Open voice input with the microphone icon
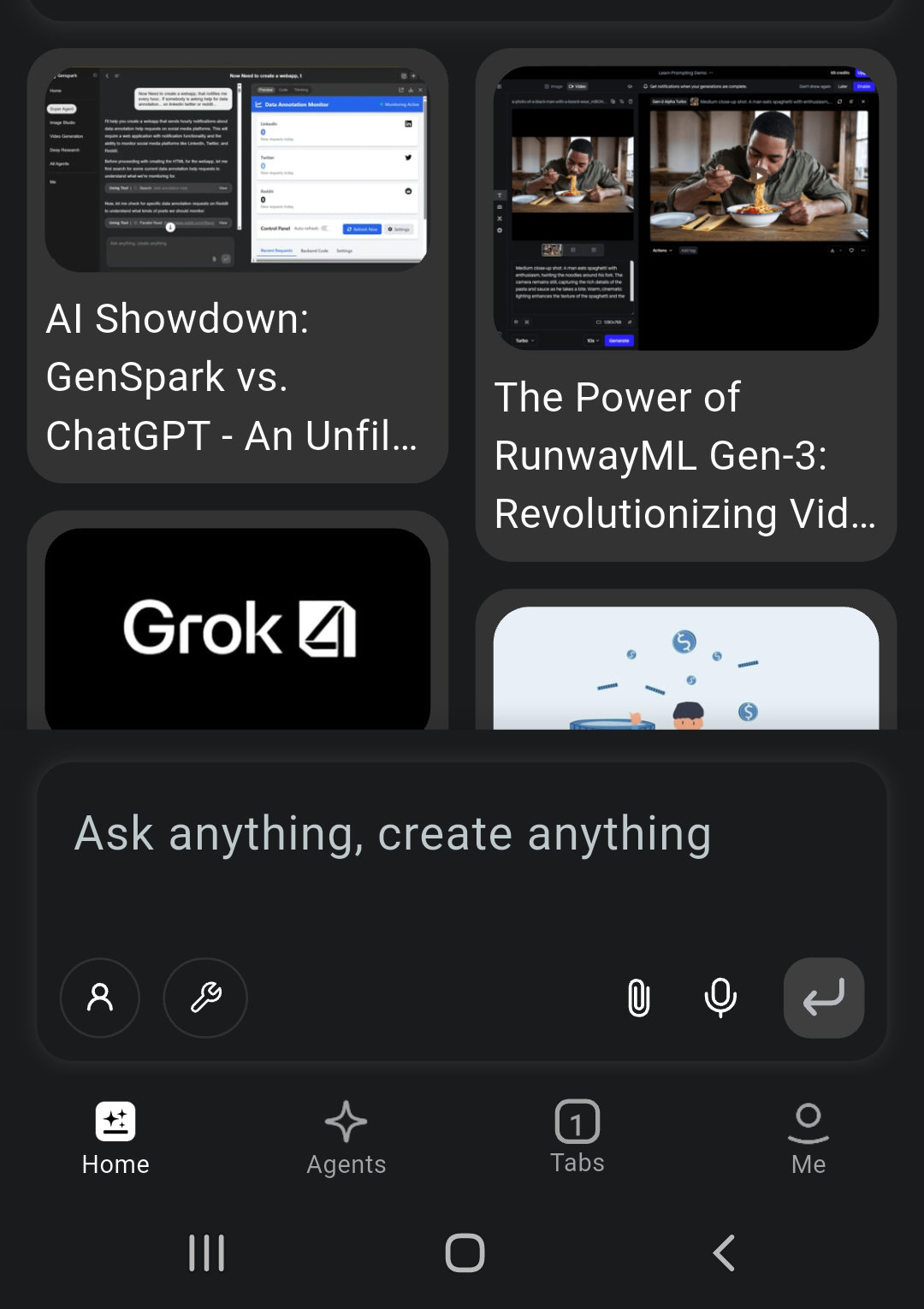 [x=720, y=998]
